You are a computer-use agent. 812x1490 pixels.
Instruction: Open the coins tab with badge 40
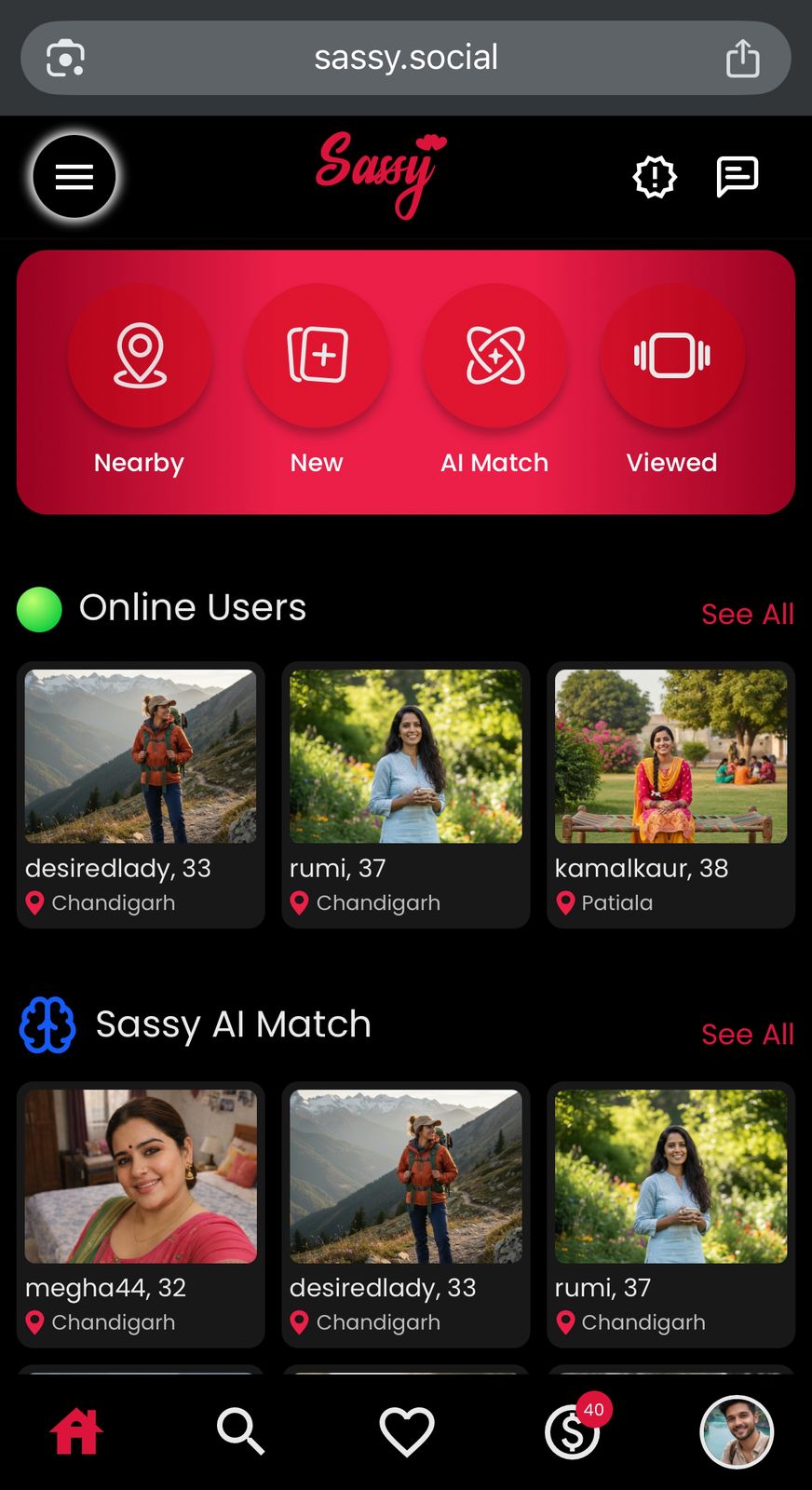(x=572, y=1432)
